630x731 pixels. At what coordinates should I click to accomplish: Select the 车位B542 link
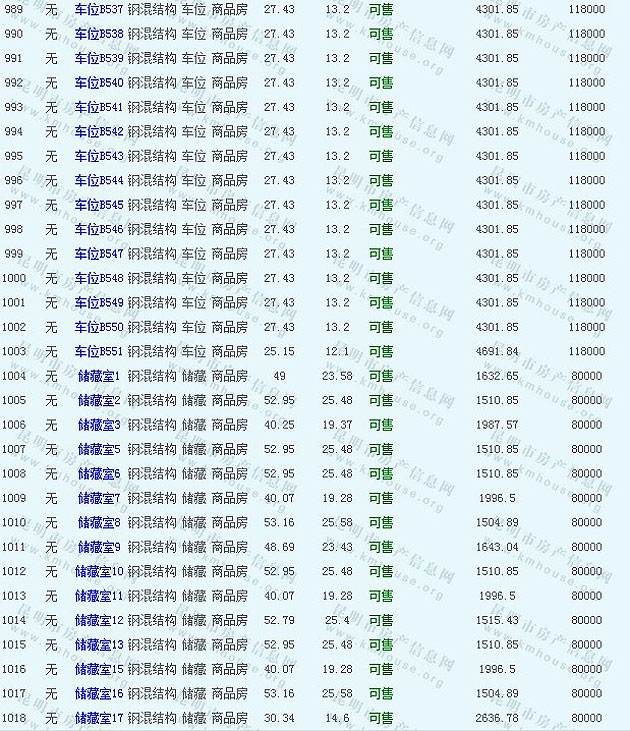(x=99, y=132)
